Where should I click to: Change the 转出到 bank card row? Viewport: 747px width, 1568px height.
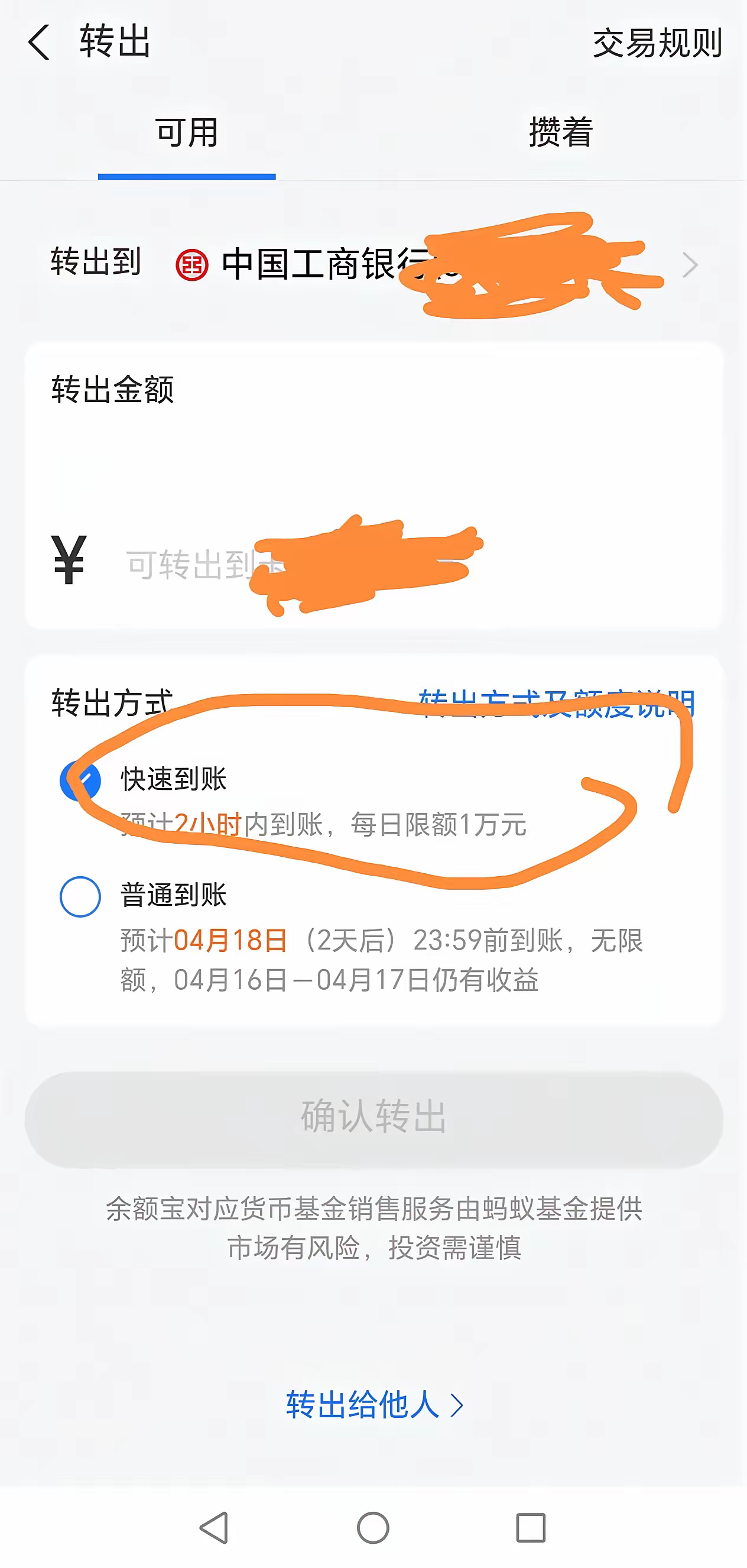point(373,264)
